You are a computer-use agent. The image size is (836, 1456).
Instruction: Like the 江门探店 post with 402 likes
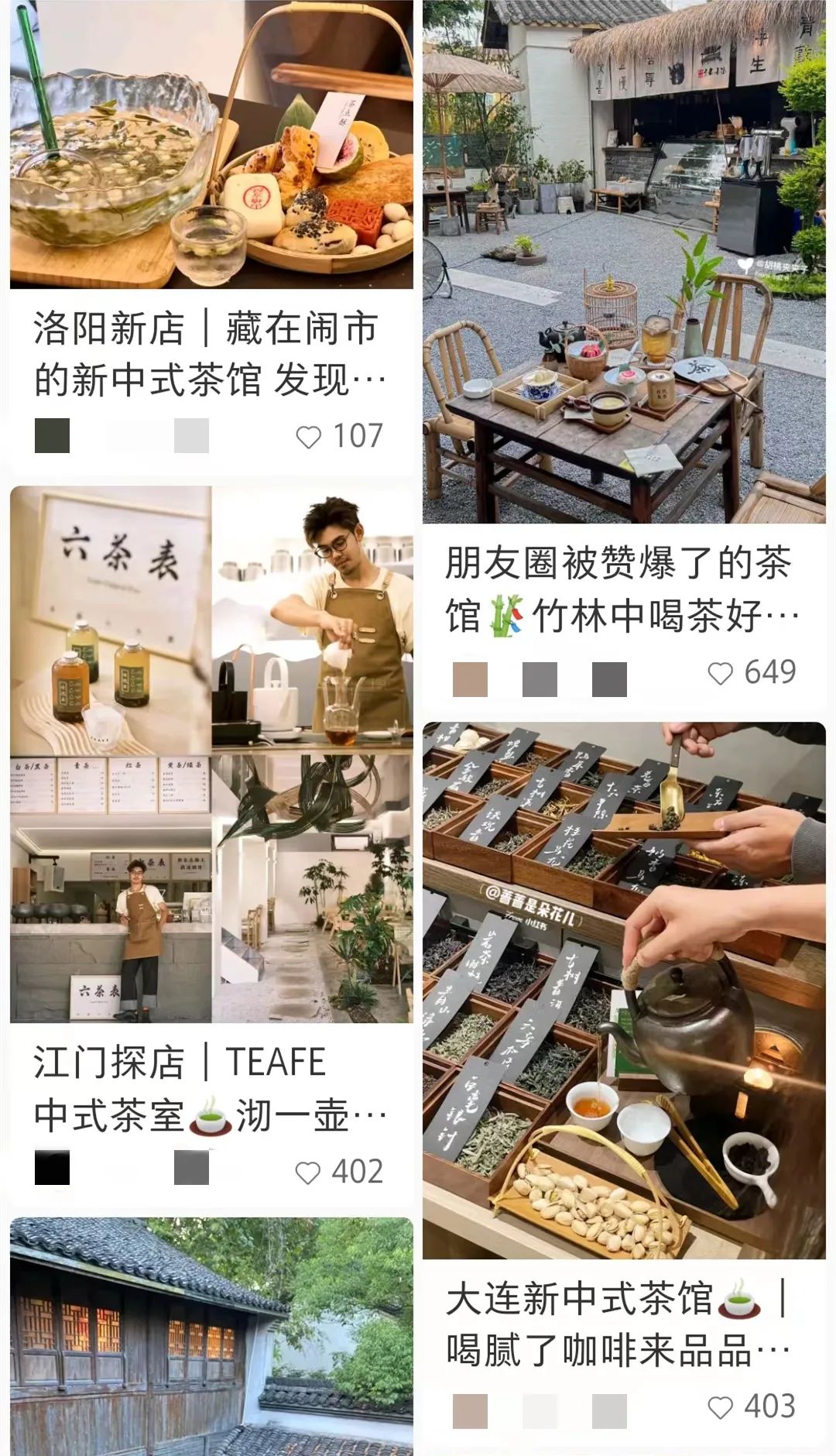tap(308, 1173)
